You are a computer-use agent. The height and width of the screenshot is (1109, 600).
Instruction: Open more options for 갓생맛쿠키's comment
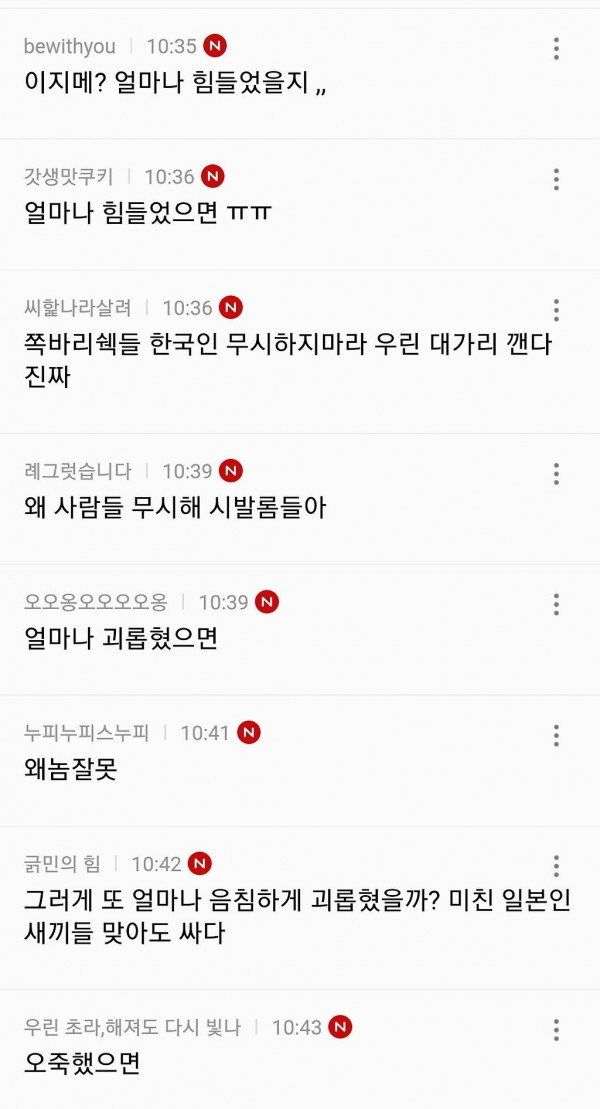(556, 180)
